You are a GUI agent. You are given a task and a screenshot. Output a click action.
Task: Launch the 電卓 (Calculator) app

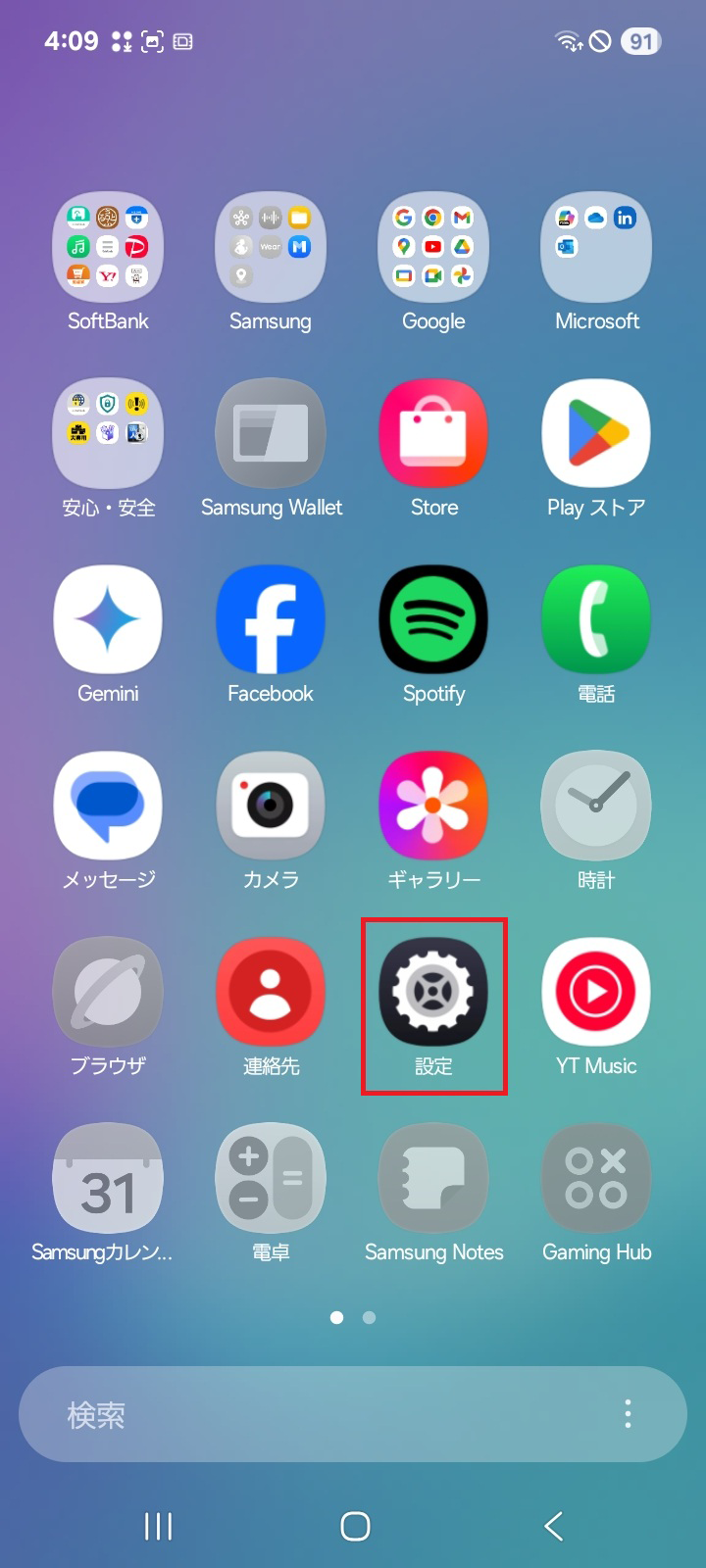coord(271,1178)
